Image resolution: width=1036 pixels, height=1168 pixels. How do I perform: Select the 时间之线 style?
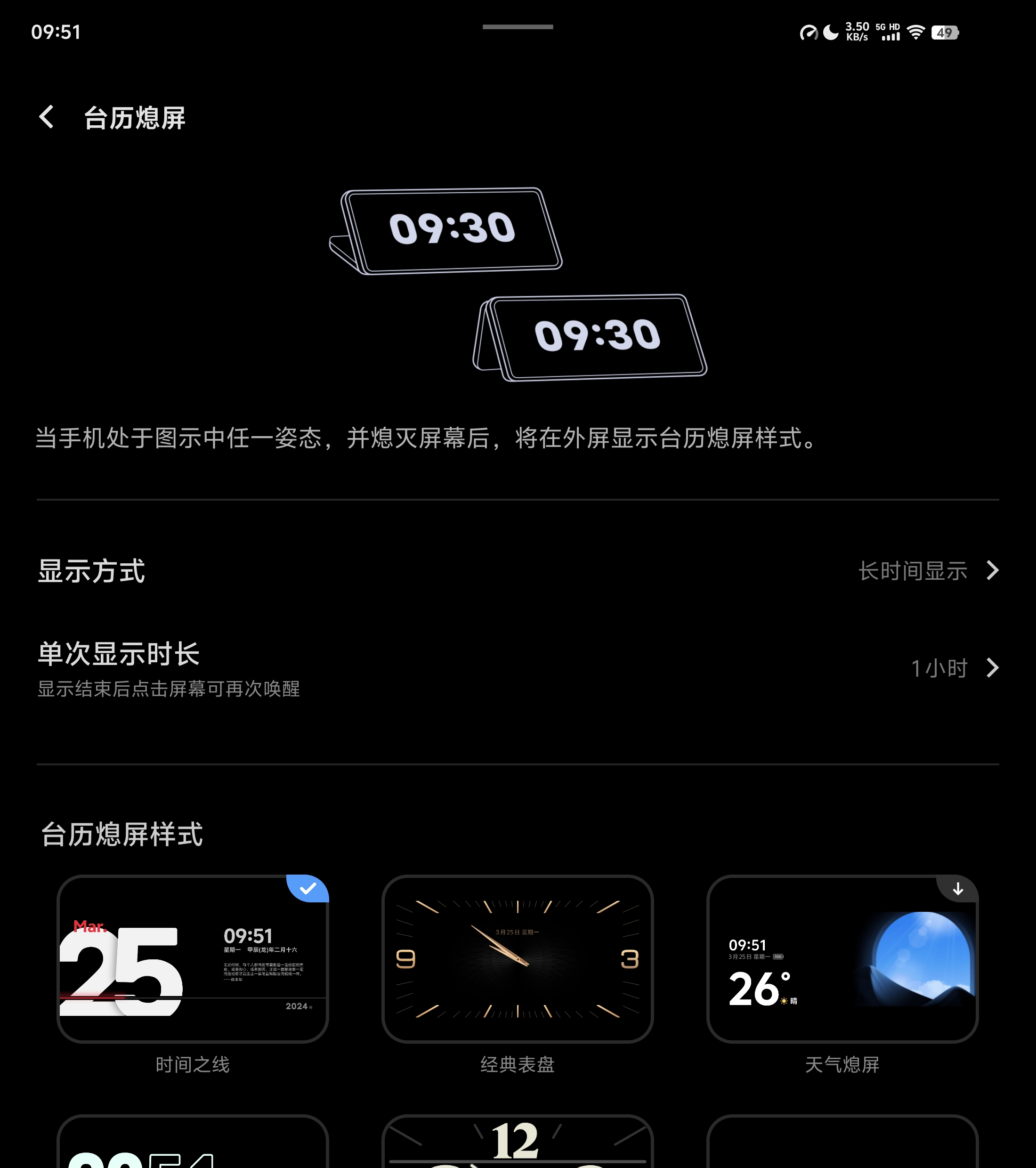tap(193, 959)
